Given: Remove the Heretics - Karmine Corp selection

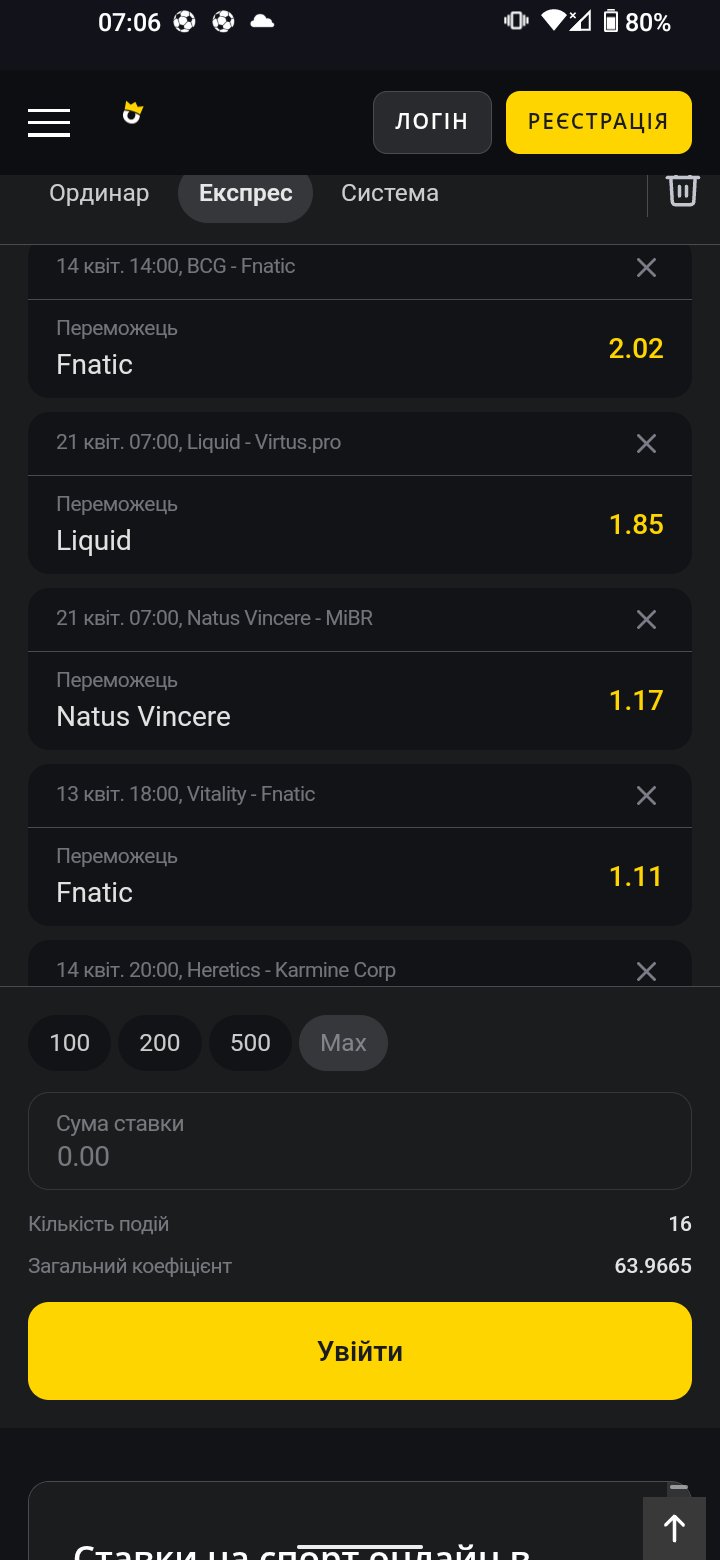Looking at the screenshot, I should 647,970.
